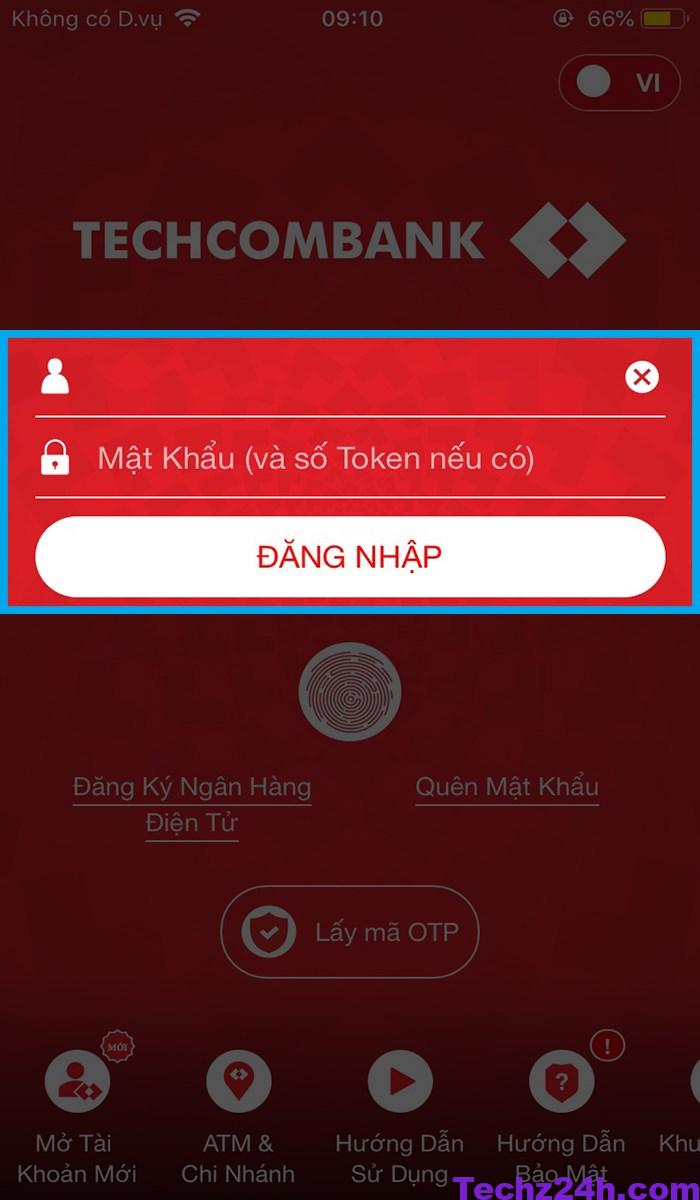
Task: Tap the ĐĂNG NHẬP login button
Action: (x=350, y=557)
